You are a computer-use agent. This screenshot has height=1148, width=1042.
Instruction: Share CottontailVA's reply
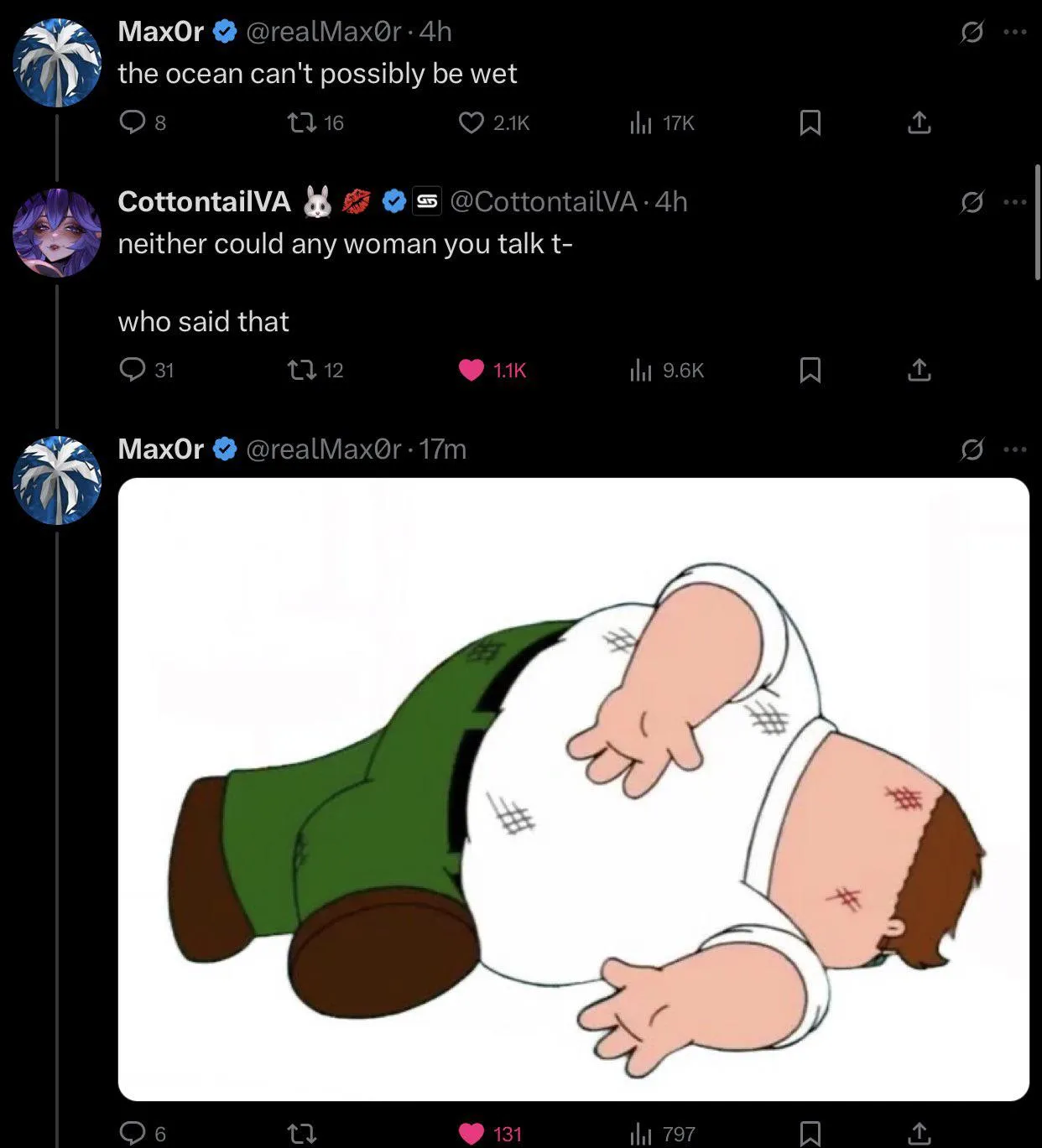920,370
